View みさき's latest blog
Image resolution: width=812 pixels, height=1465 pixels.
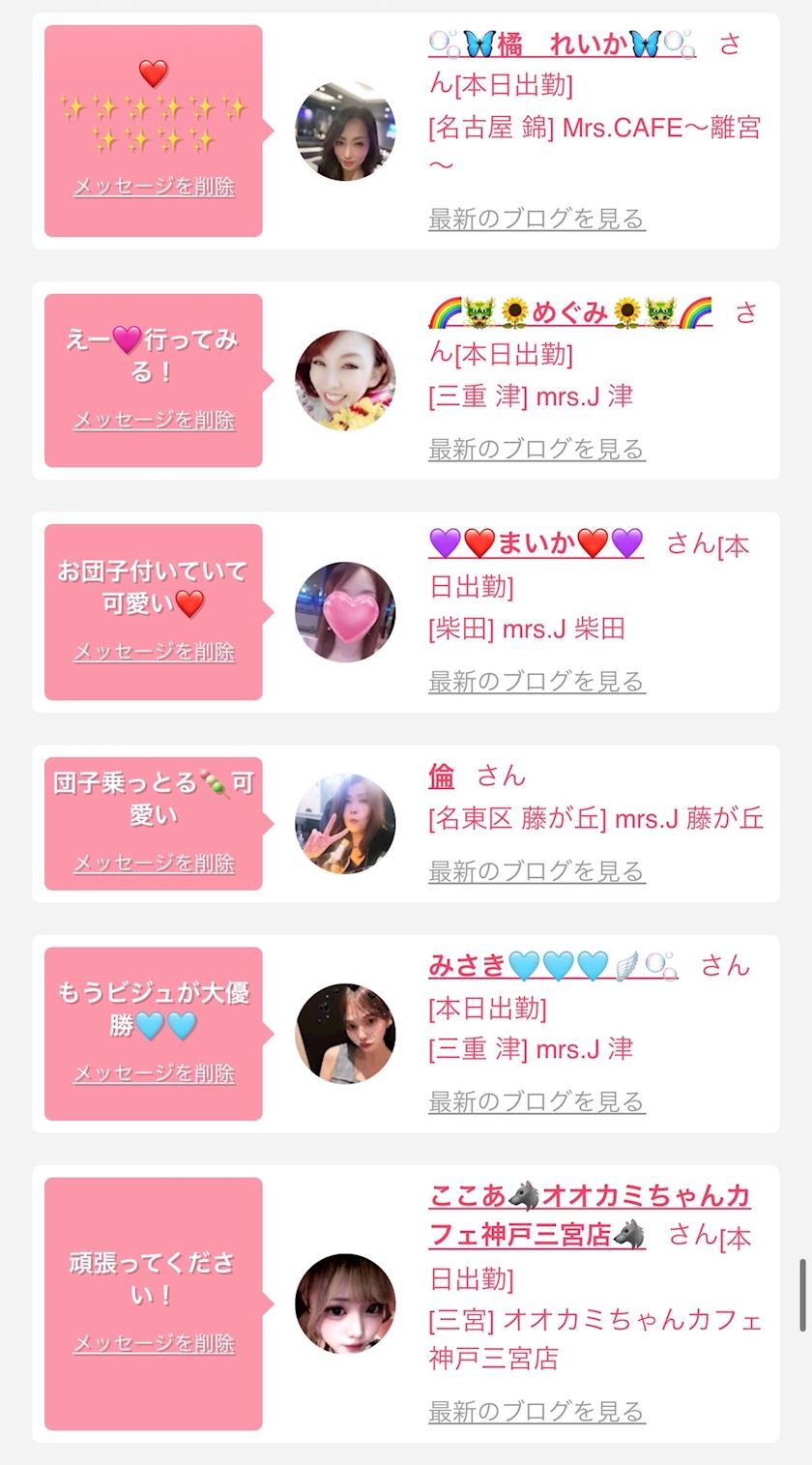[536, 1101]
